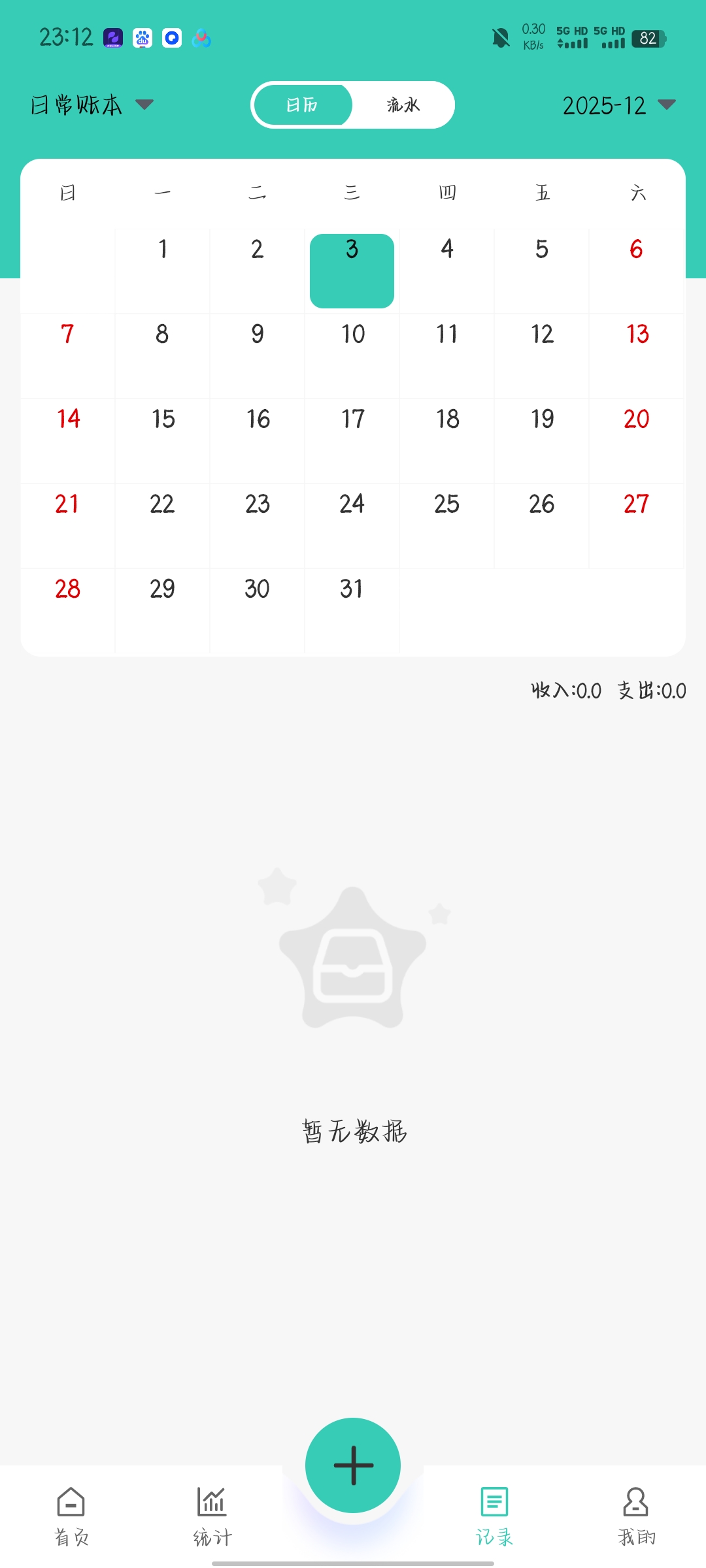The height and width of the screenshot is (1568, 706).
Task: Select December 22 on the calendar
Action: pos(163,525)
